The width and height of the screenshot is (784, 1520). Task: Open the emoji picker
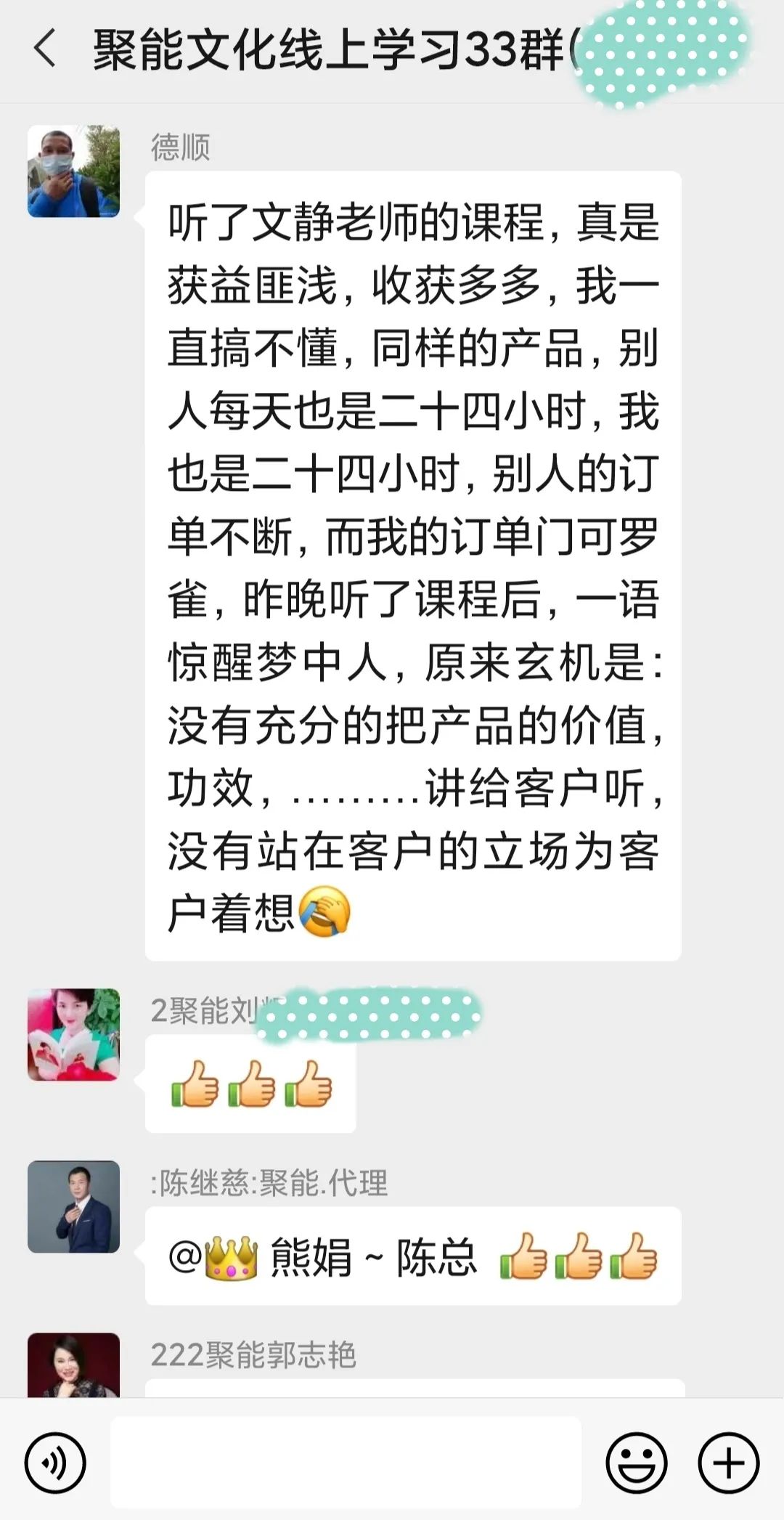tap(637, 1463)
